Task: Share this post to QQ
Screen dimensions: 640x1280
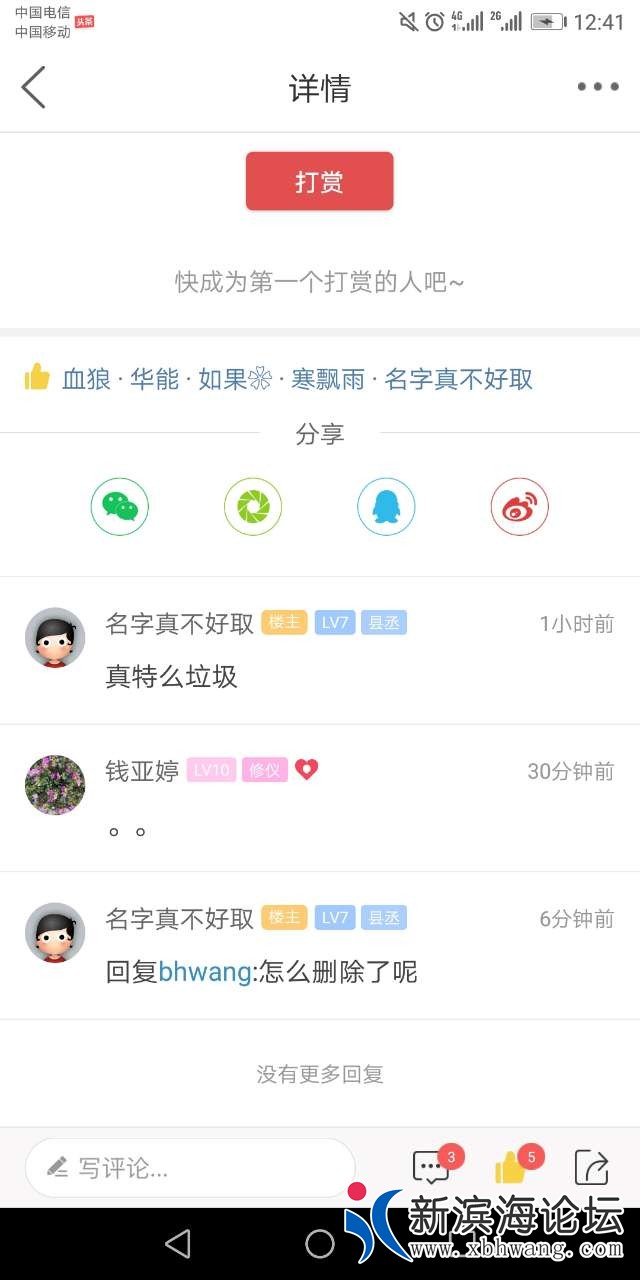Action: point(386,507)
